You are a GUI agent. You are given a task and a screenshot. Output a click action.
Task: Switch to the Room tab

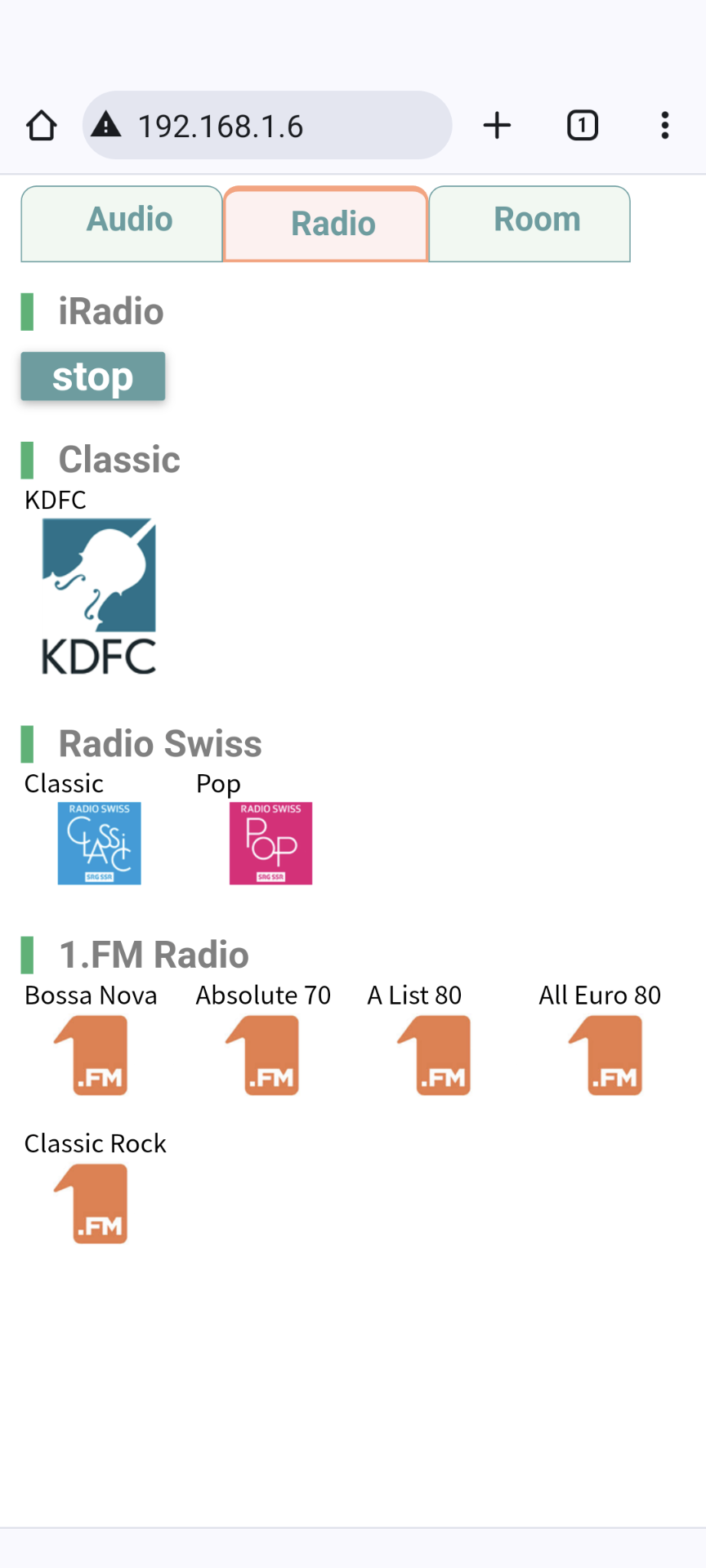pos(529,224)
